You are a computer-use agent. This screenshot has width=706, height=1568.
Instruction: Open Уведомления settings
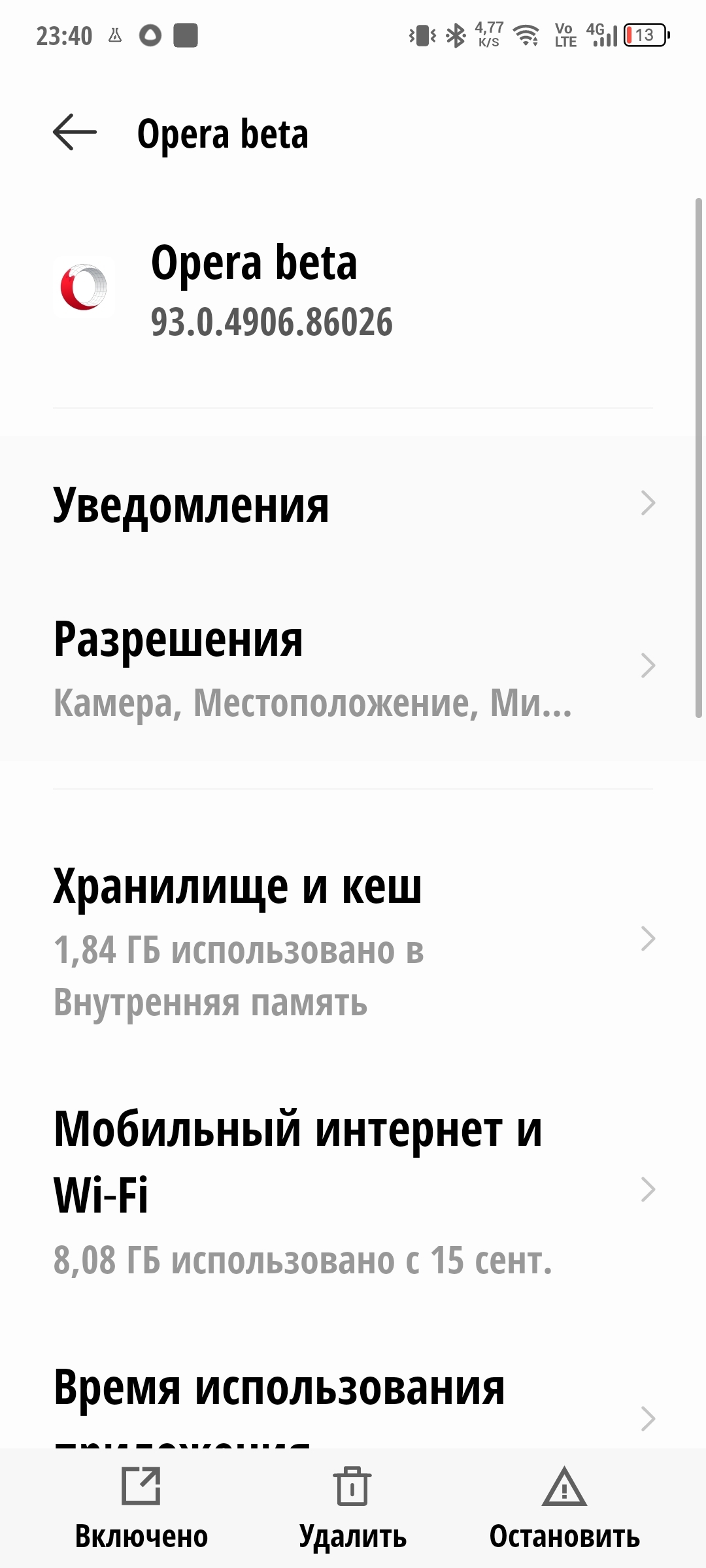point(353,504)
